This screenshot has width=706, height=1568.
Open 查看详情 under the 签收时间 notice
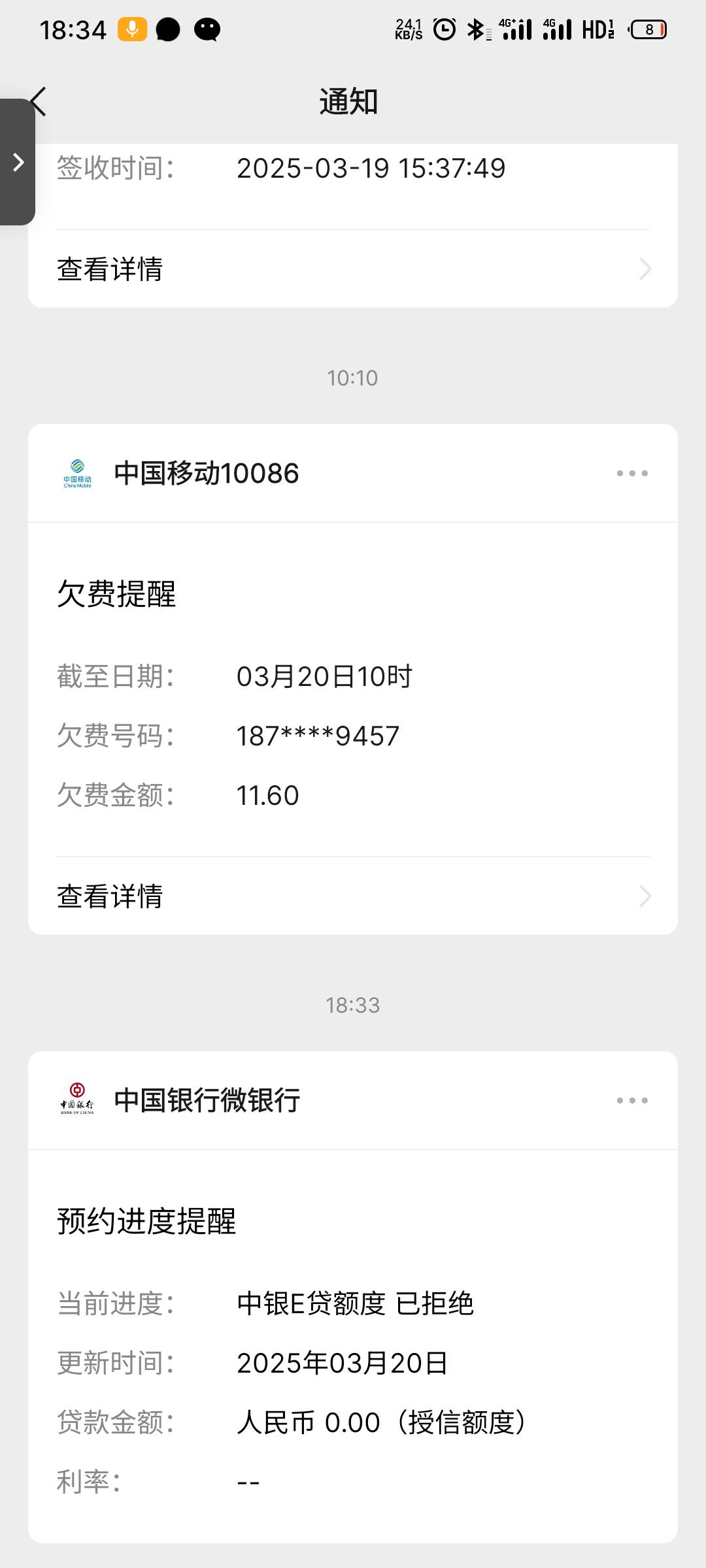(353, 269)
